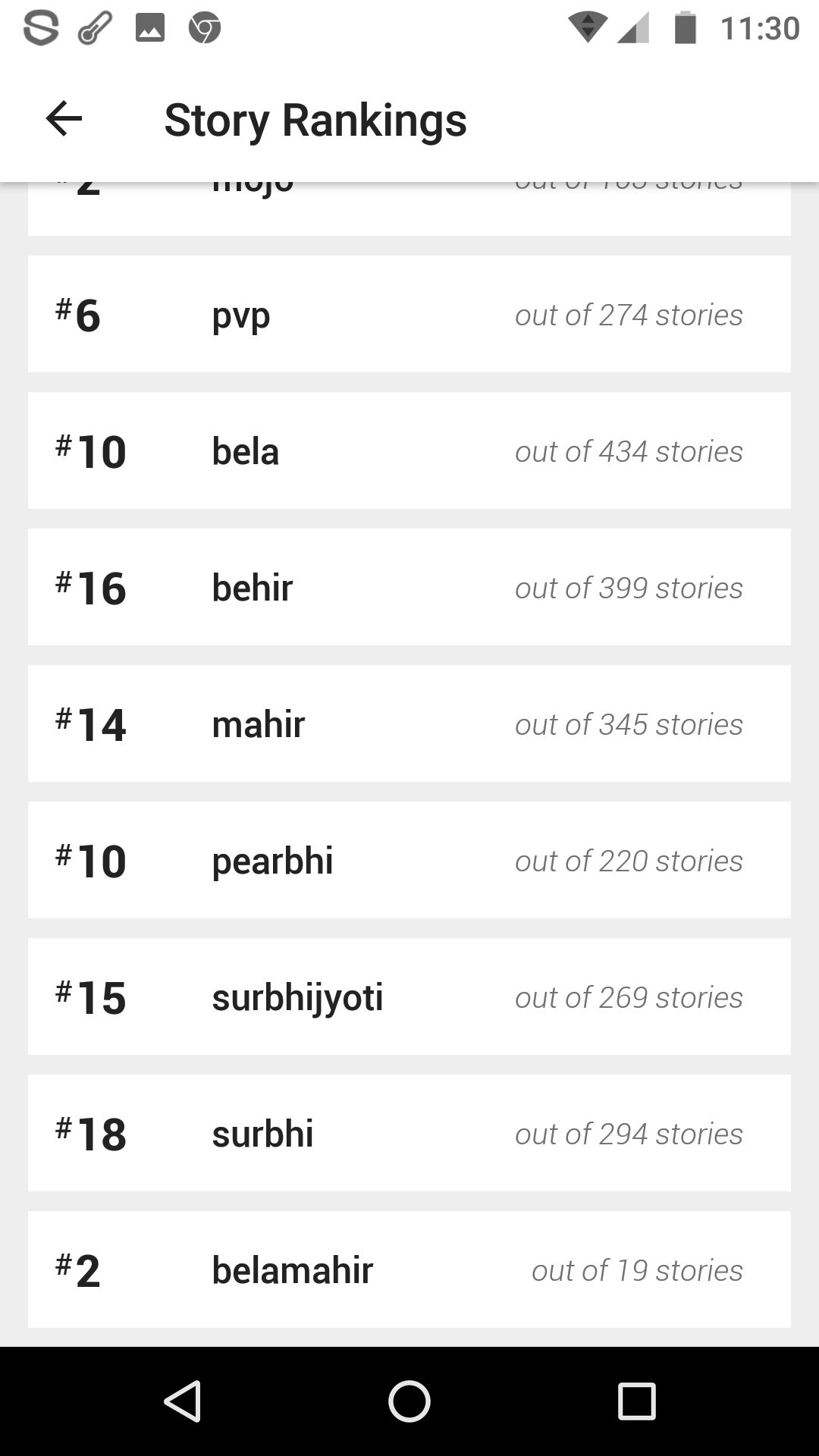Screen dimensions: 819x1456
Task: Open recent apps from the navigation bar
Action: [x=636, y=1401]
